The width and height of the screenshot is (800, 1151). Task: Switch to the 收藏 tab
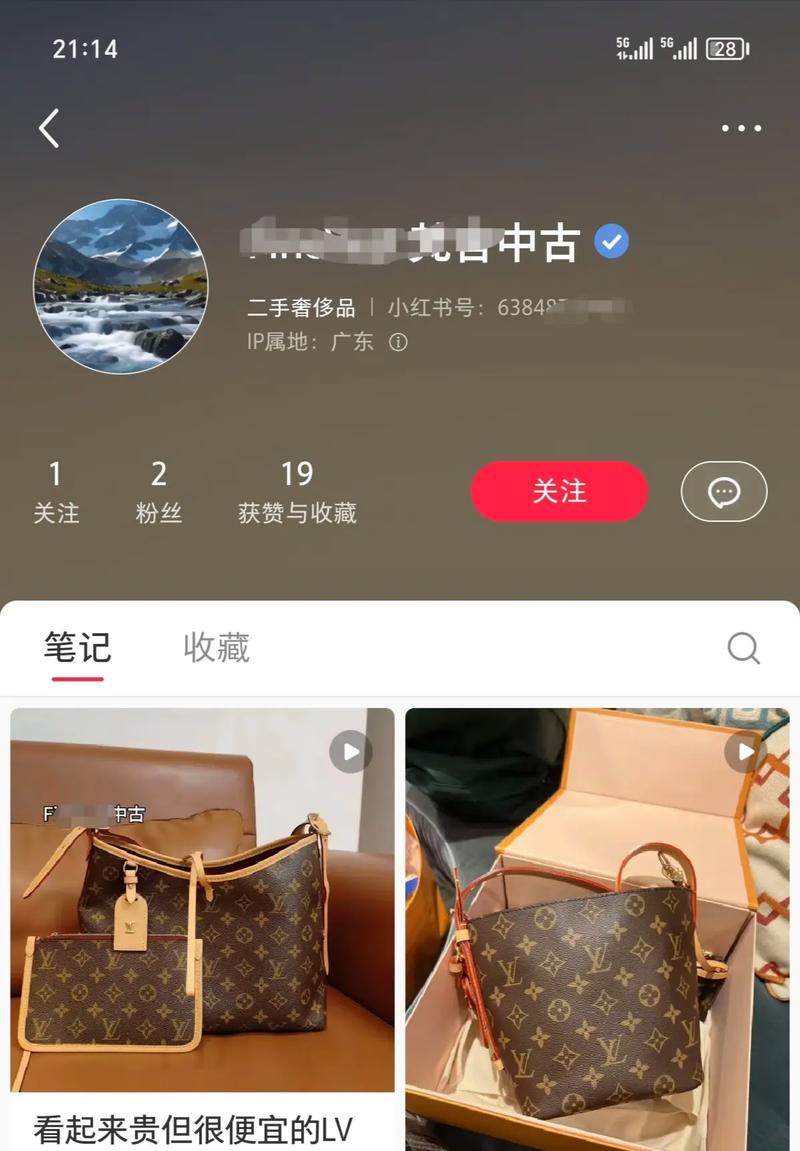point(216,648)
